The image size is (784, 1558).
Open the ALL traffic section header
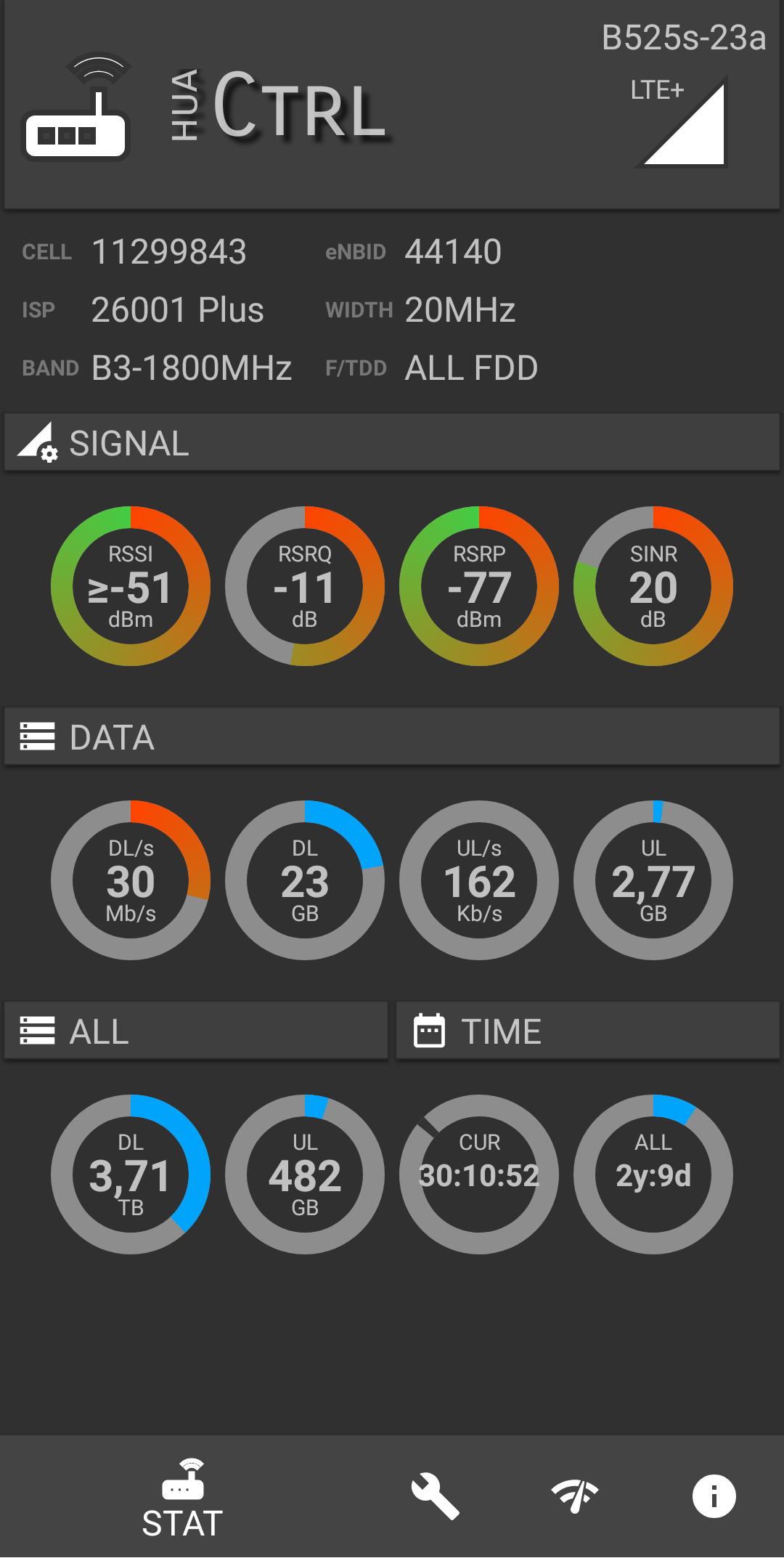point(196,1031)
